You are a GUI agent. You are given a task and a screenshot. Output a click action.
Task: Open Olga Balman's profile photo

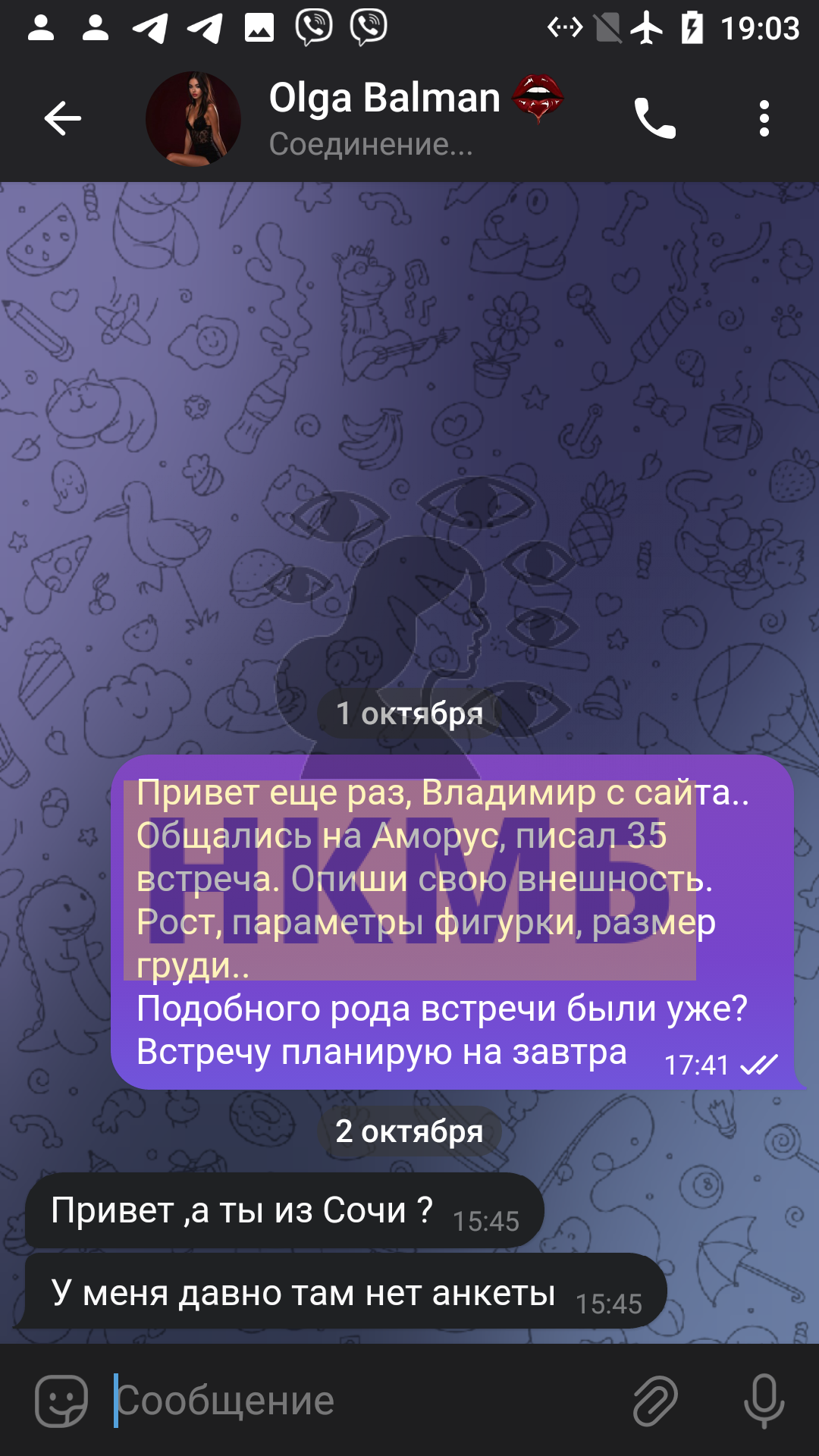193,118
